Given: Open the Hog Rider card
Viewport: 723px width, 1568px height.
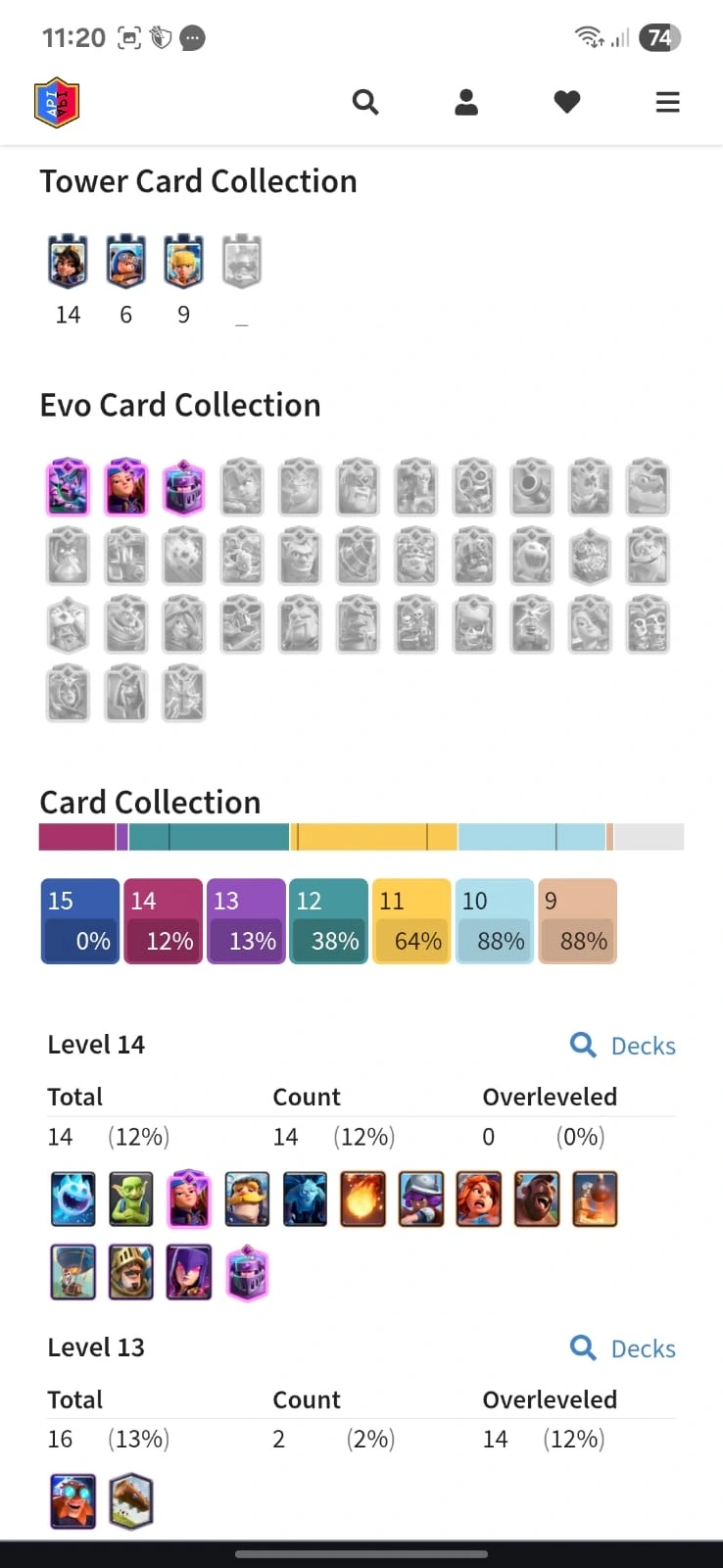Looking at the screenshot, I should click(x=537, y=1200).
